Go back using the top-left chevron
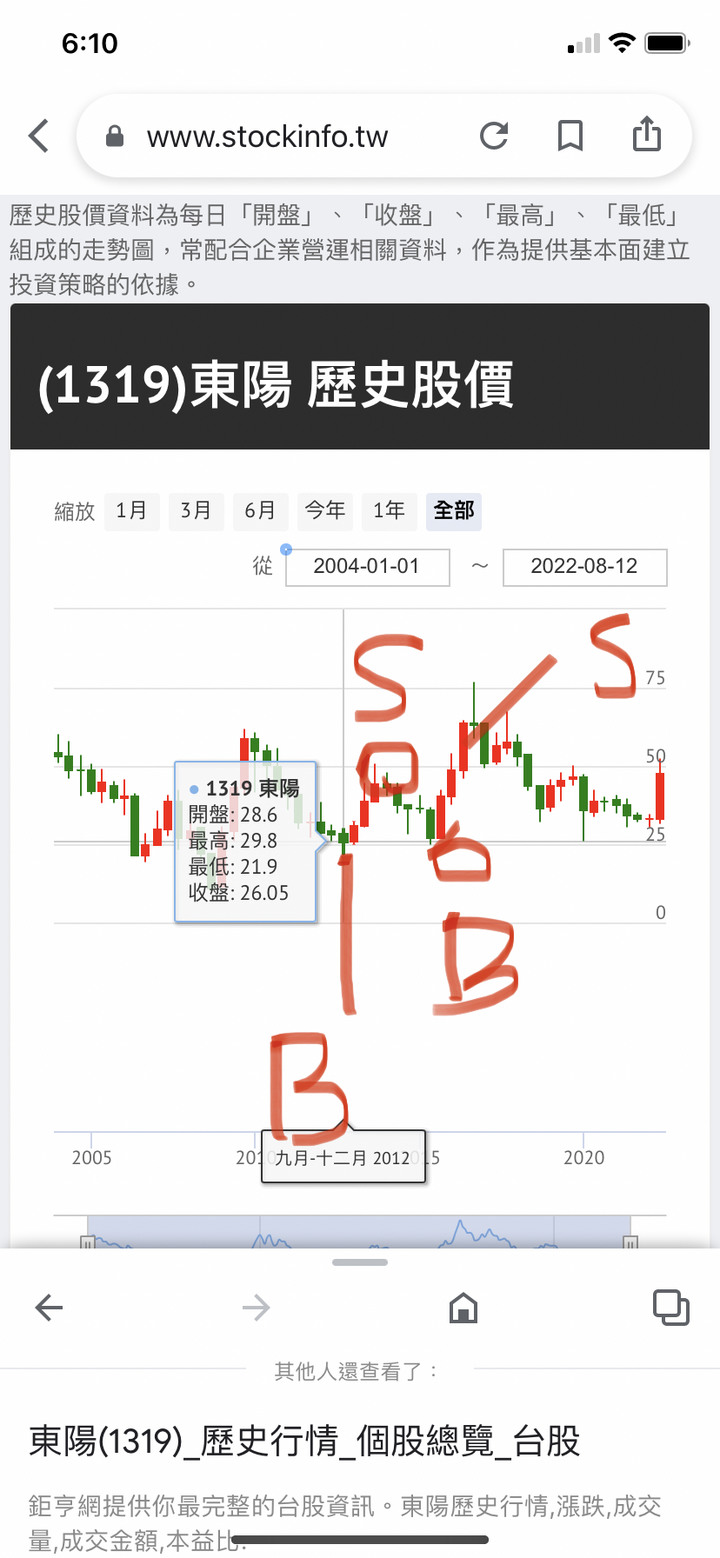720x1558 pixels. (x=39, y=136)
